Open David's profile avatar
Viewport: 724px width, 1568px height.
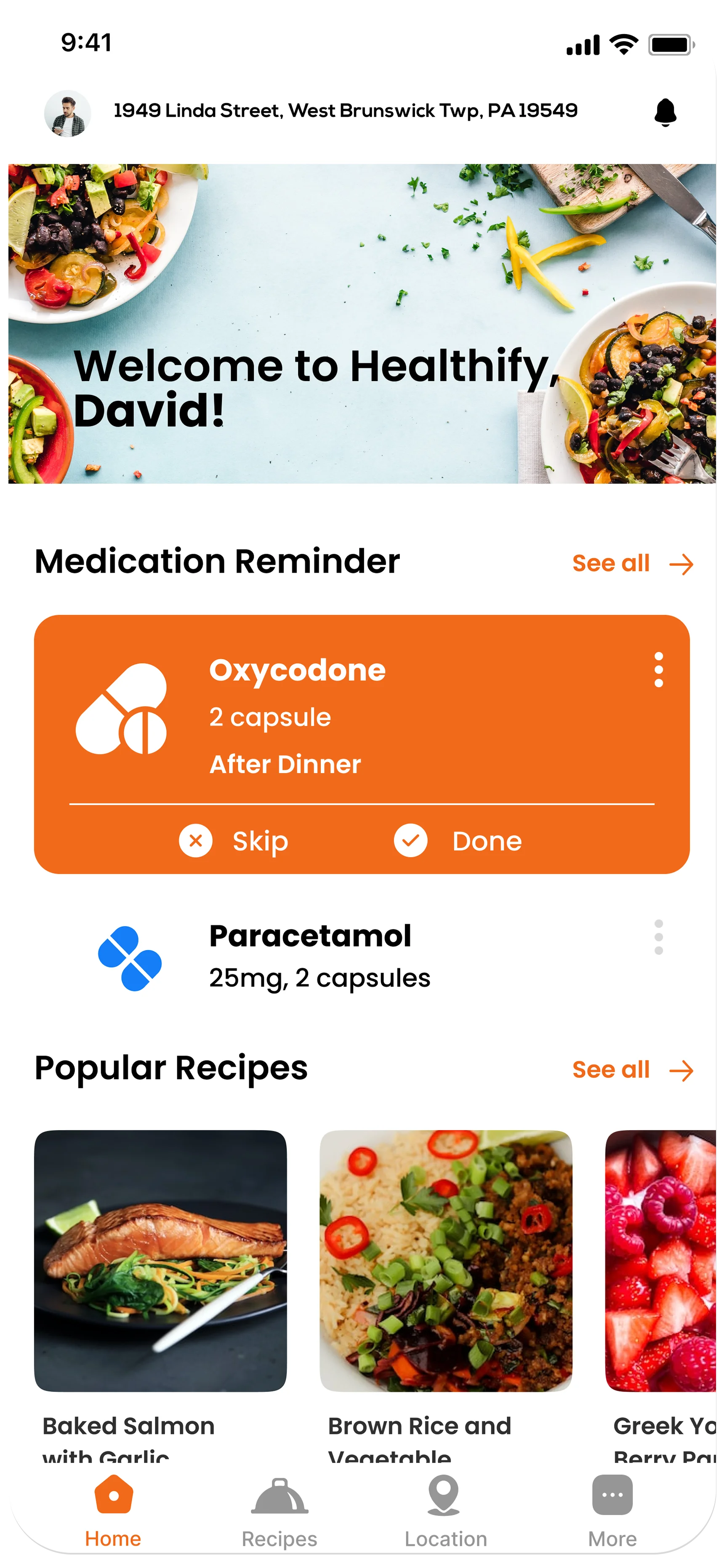67,113
